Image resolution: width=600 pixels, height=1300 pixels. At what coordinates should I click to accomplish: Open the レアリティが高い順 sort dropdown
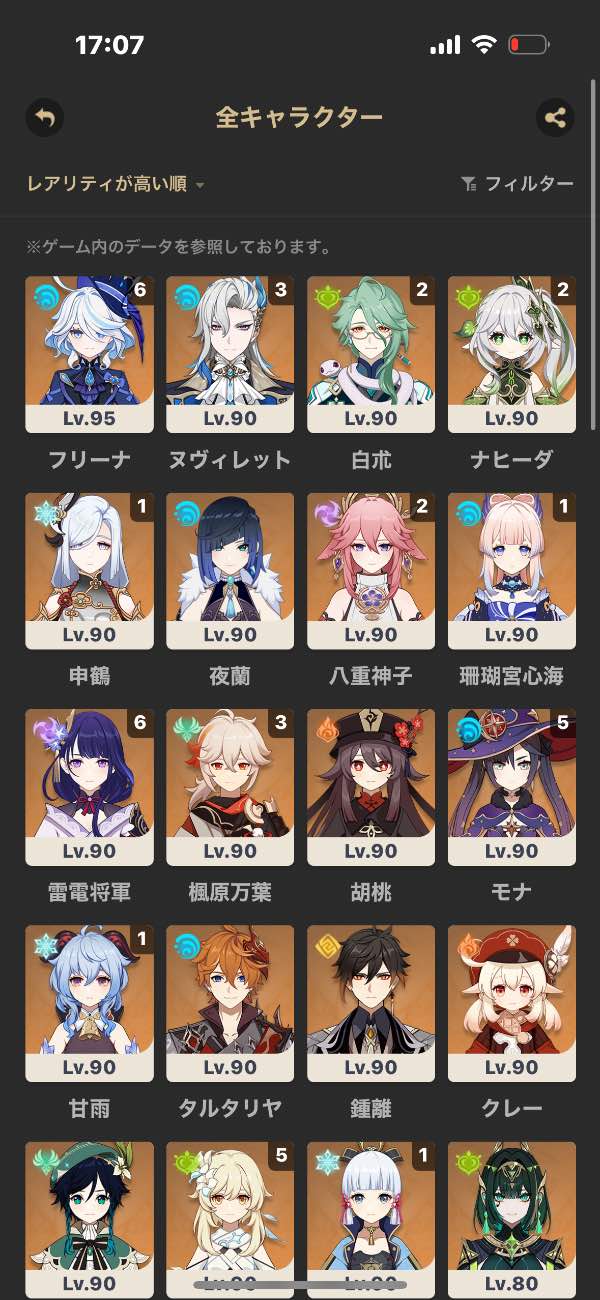(x=115, y=184)
